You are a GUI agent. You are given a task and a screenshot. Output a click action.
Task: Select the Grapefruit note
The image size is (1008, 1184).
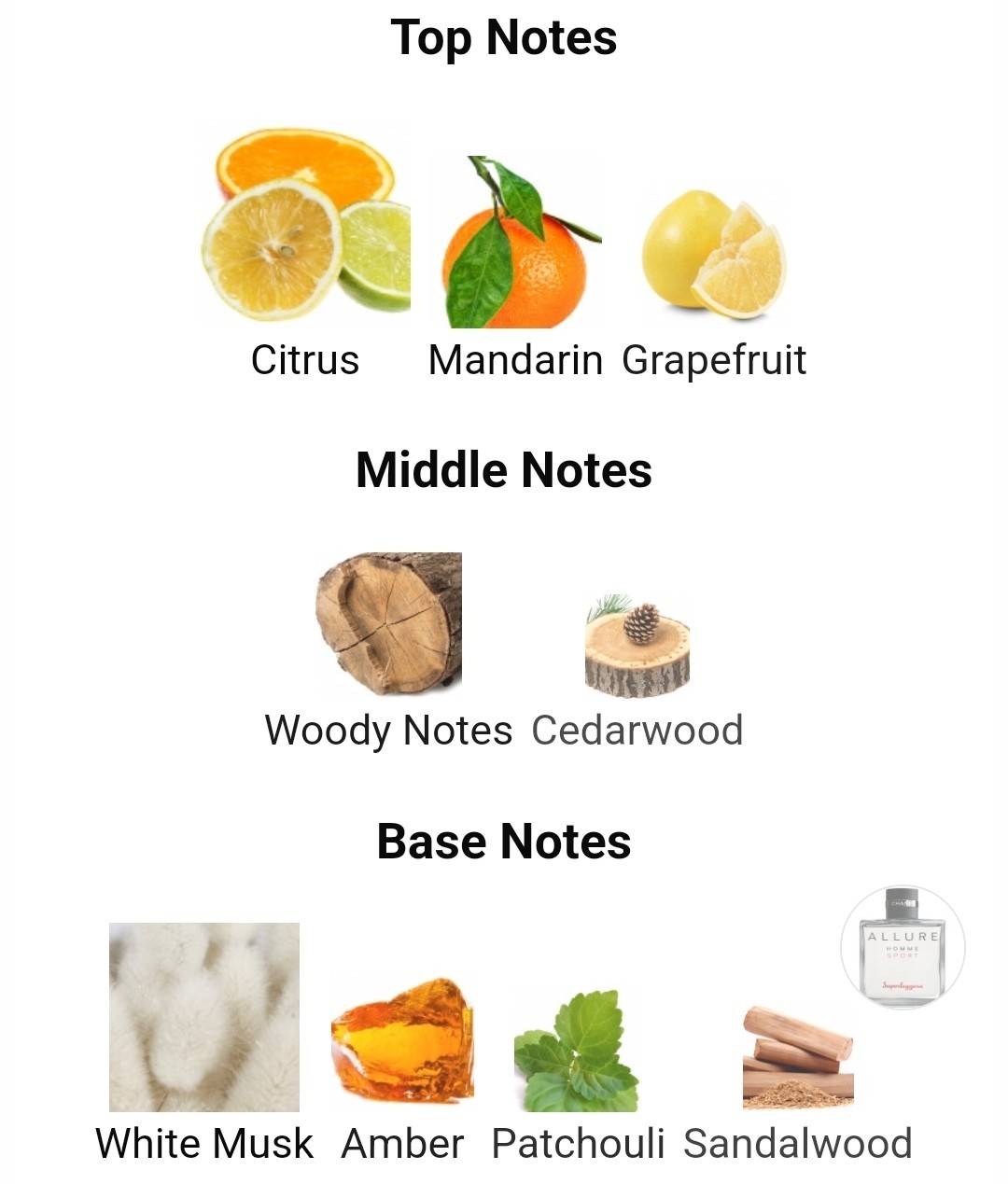point(714,252)
